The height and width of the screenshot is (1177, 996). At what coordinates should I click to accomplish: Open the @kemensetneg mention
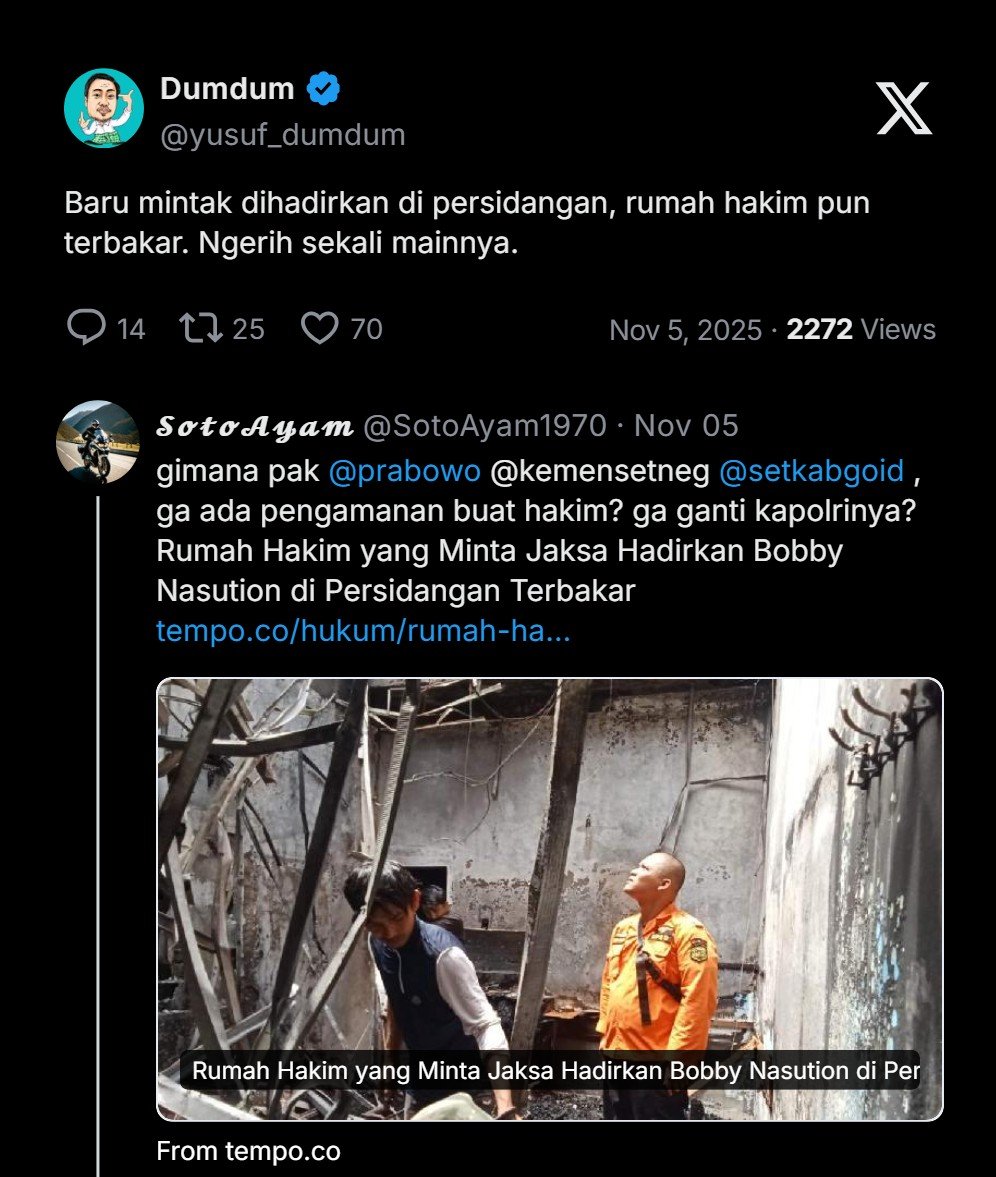point(600,470)
